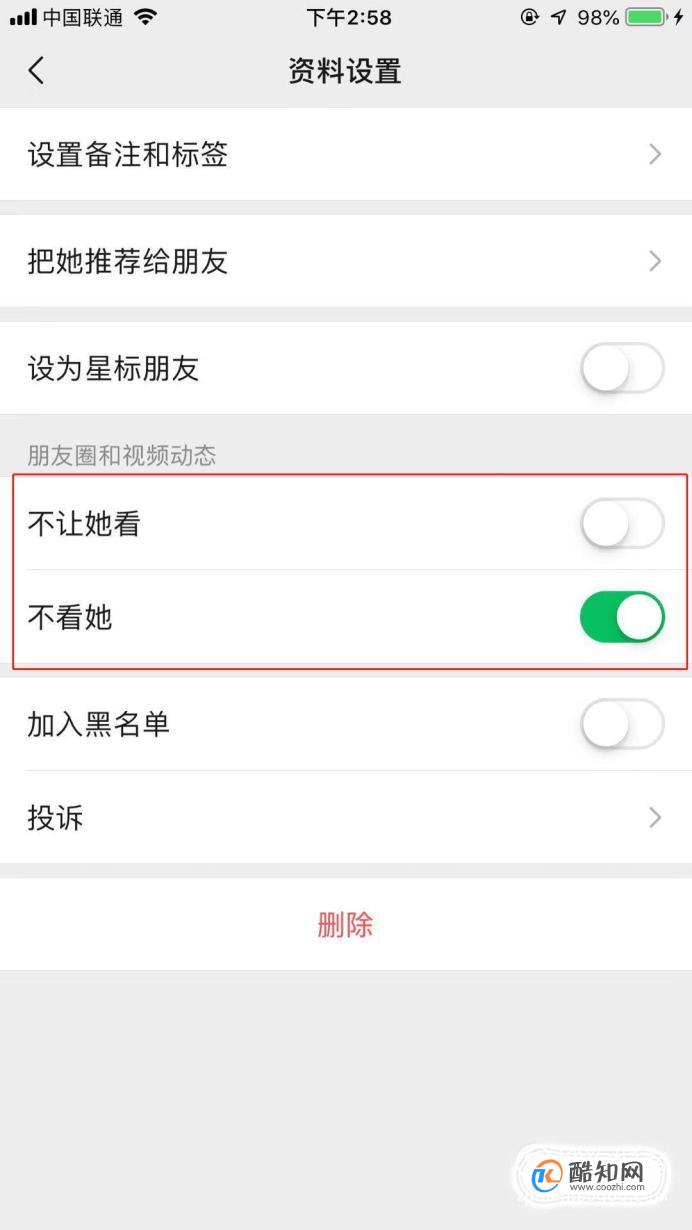Toggle the 加入黑名单 switch on
The width and height of the screenshot is (692, 1230).
click(622, 724)
